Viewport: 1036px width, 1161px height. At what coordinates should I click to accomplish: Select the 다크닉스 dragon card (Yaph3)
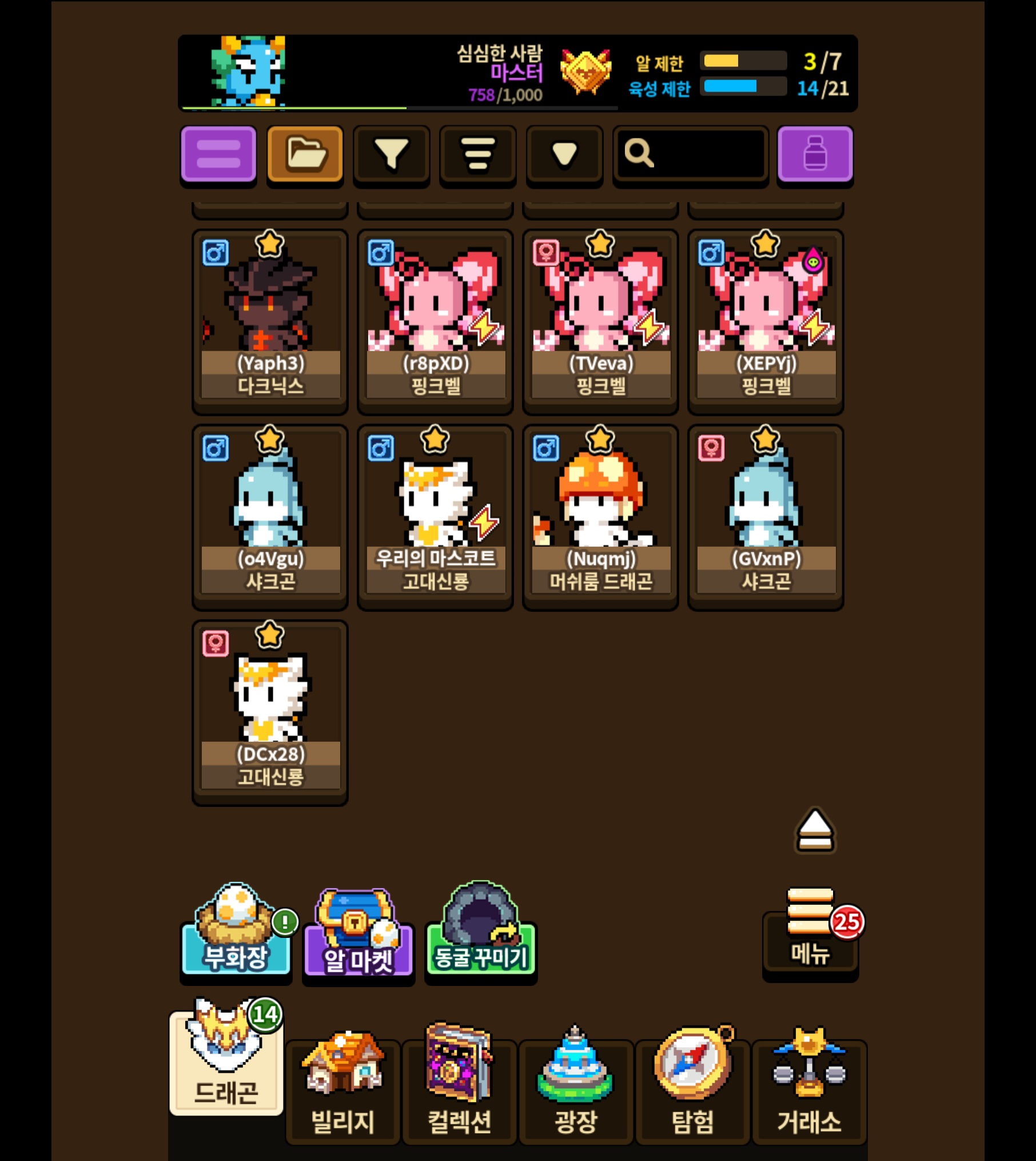[x=270, y=320]
